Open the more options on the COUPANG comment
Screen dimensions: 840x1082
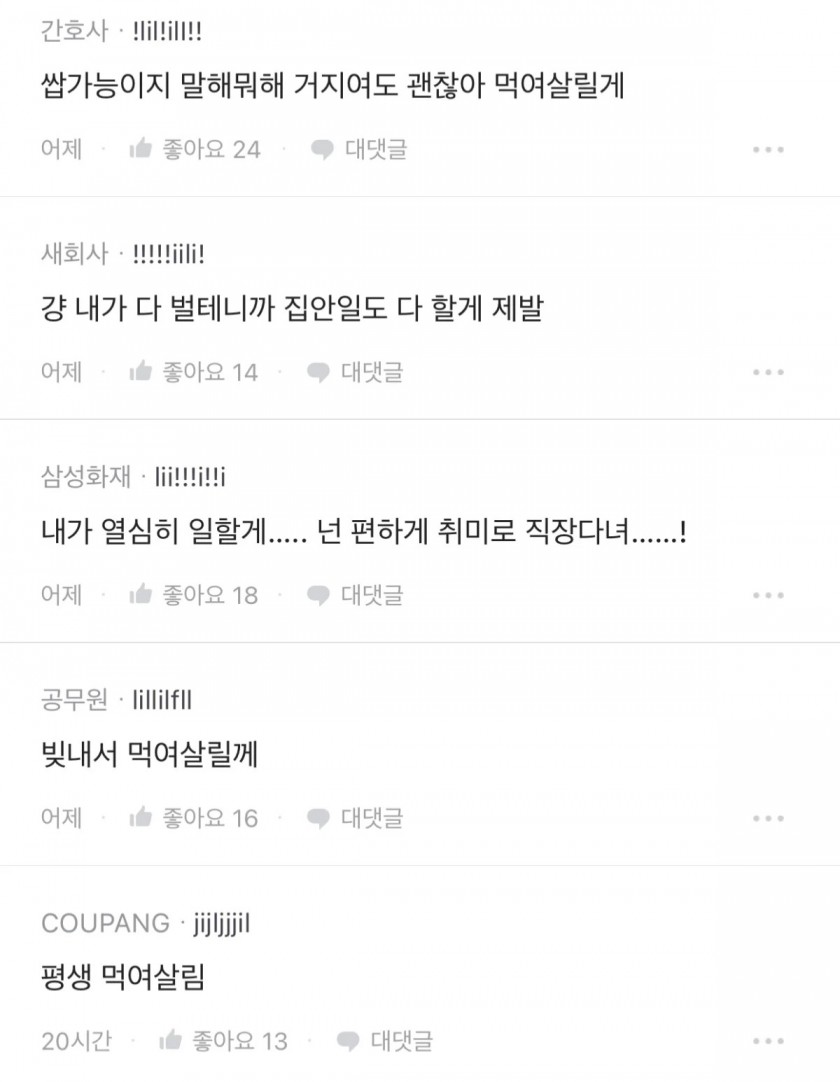(768, 1042)
